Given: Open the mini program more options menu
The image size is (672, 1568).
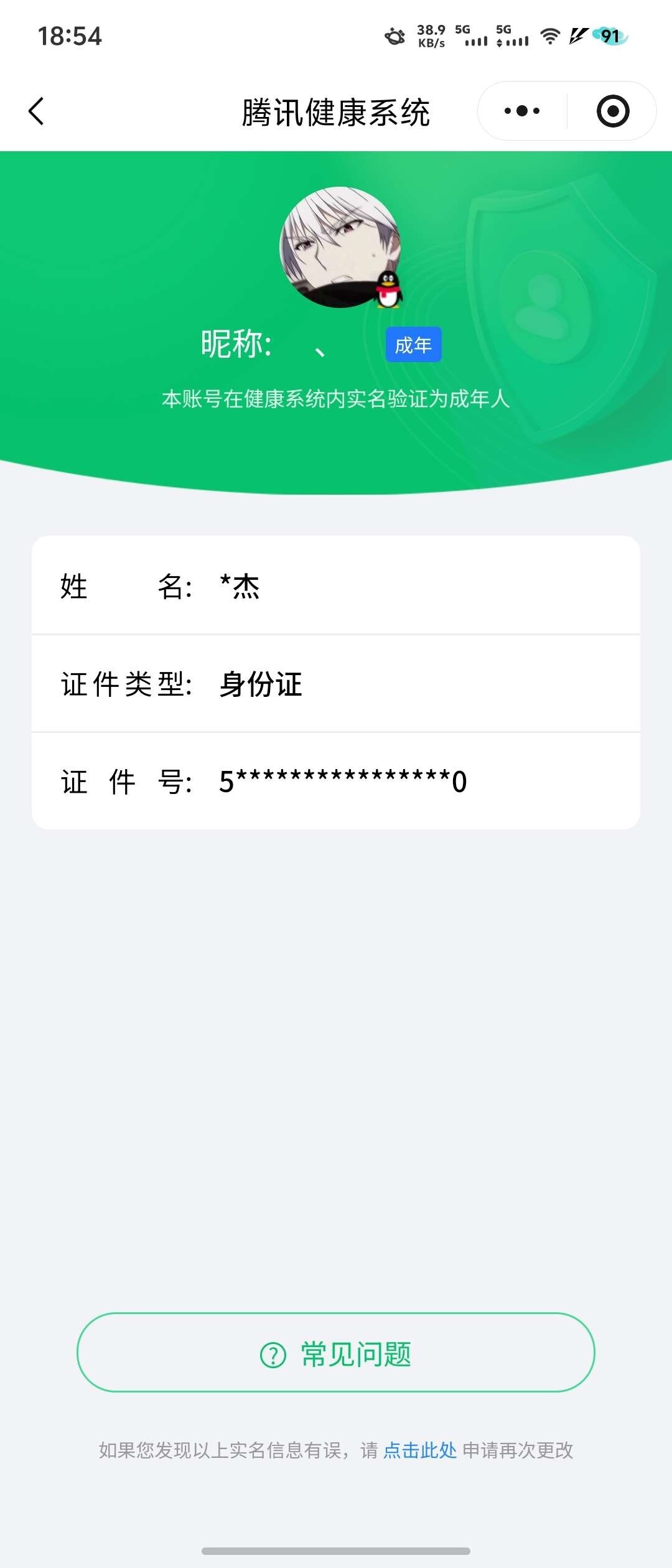Looking at the screenshot, I should (523, 110).
